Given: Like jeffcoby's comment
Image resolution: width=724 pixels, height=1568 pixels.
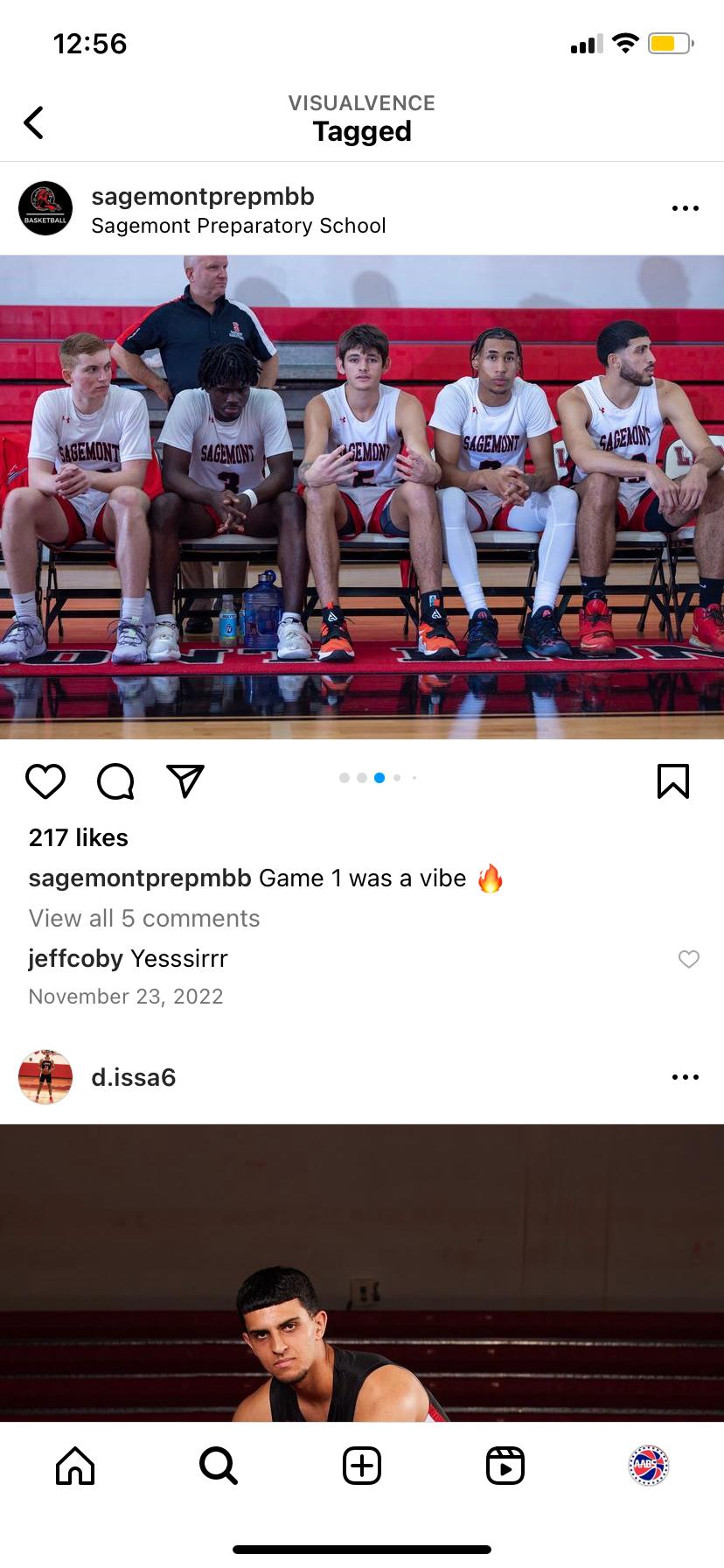Looking at the screenshot, I should pyautogui.click(x=689, y=959).
